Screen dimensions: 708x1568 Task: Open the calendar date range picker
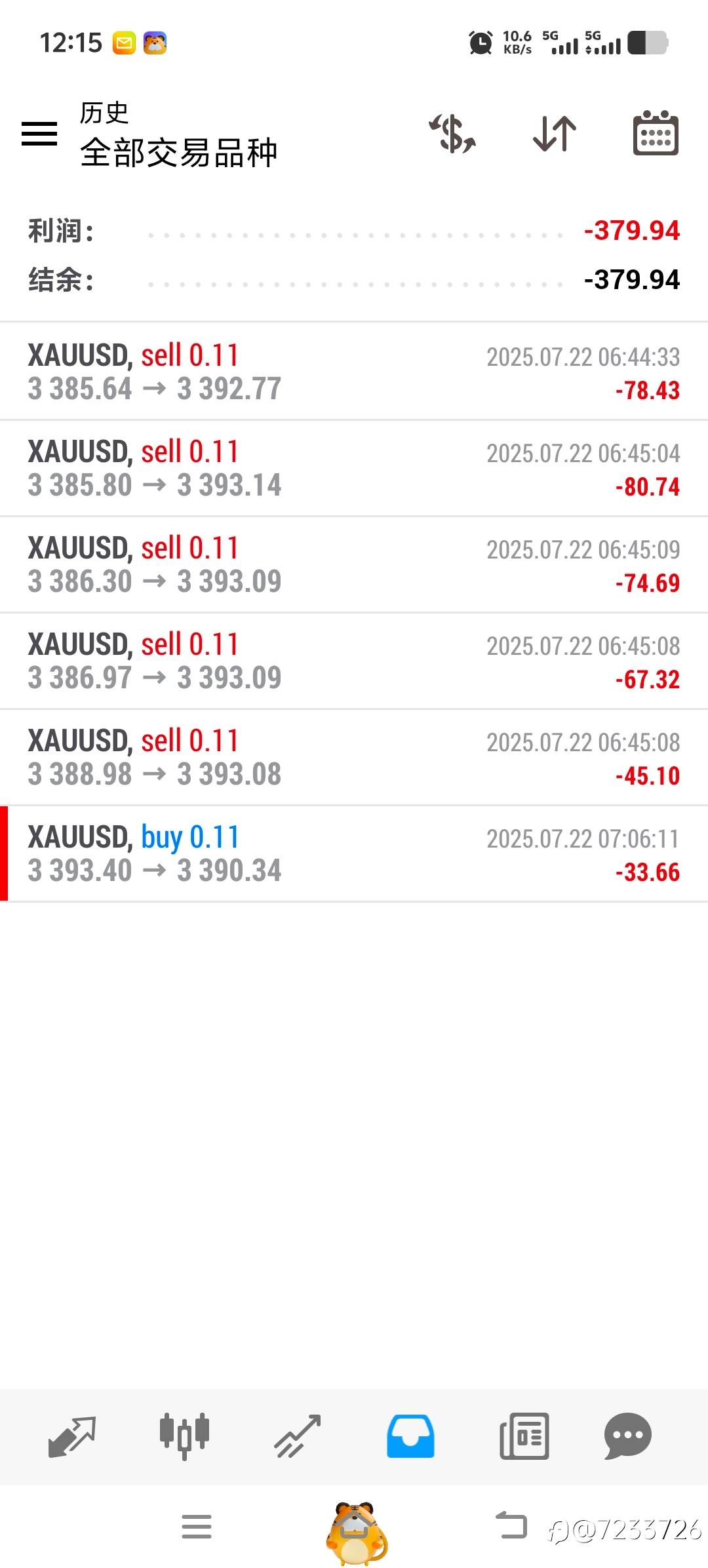tap(656, 134)
